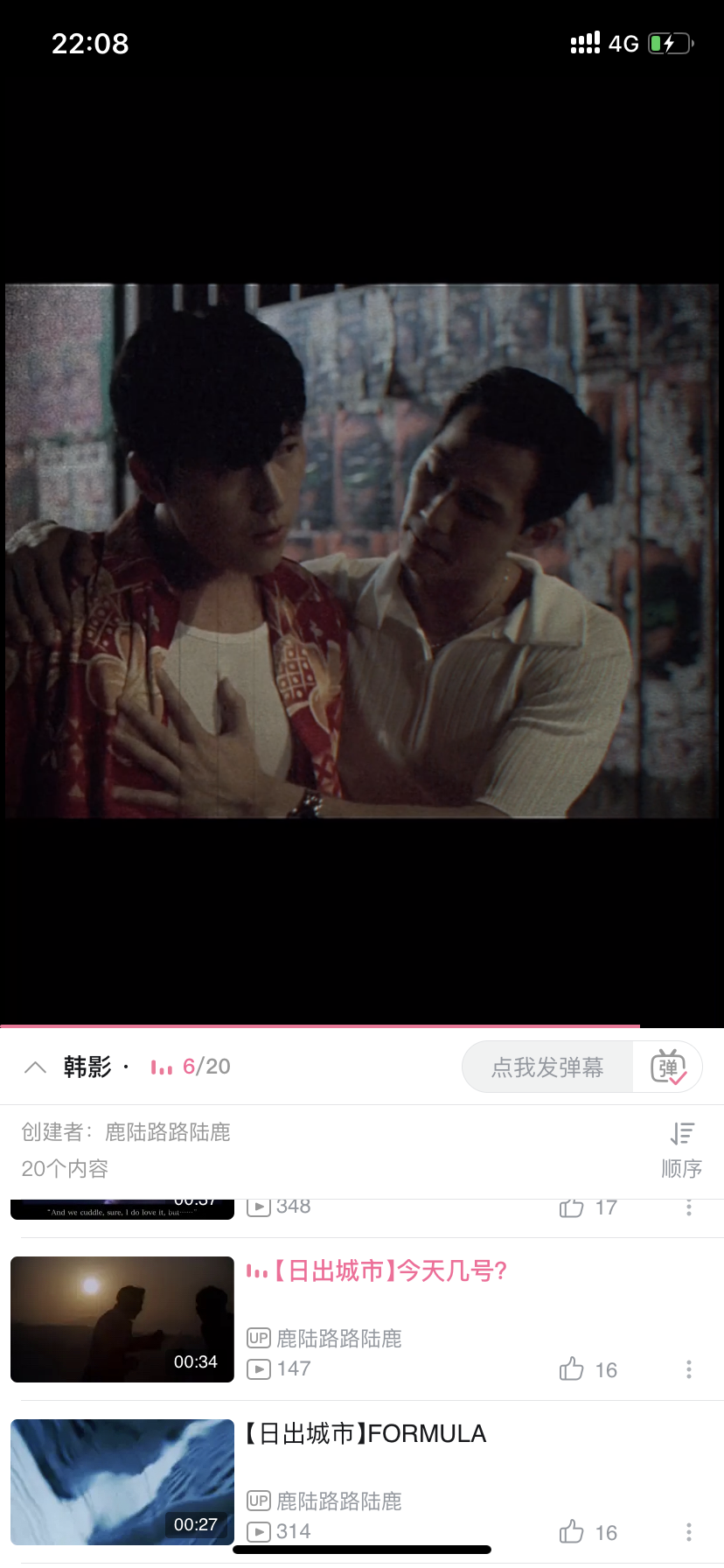Tap the video player to show controls

pyautogui.click(x=362, y=551)
